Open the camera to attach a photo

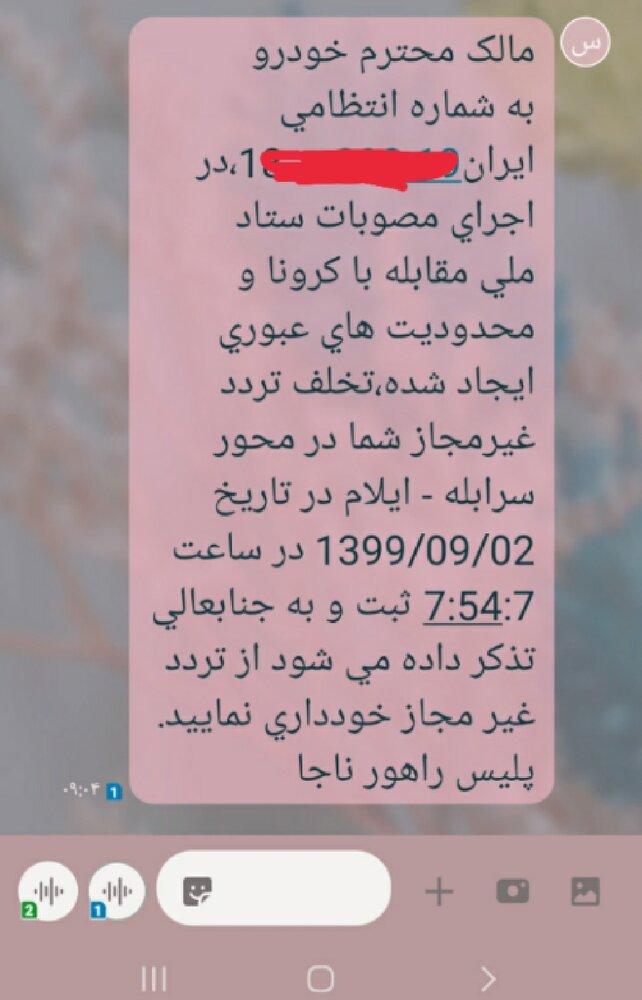[x=512, y=891]
